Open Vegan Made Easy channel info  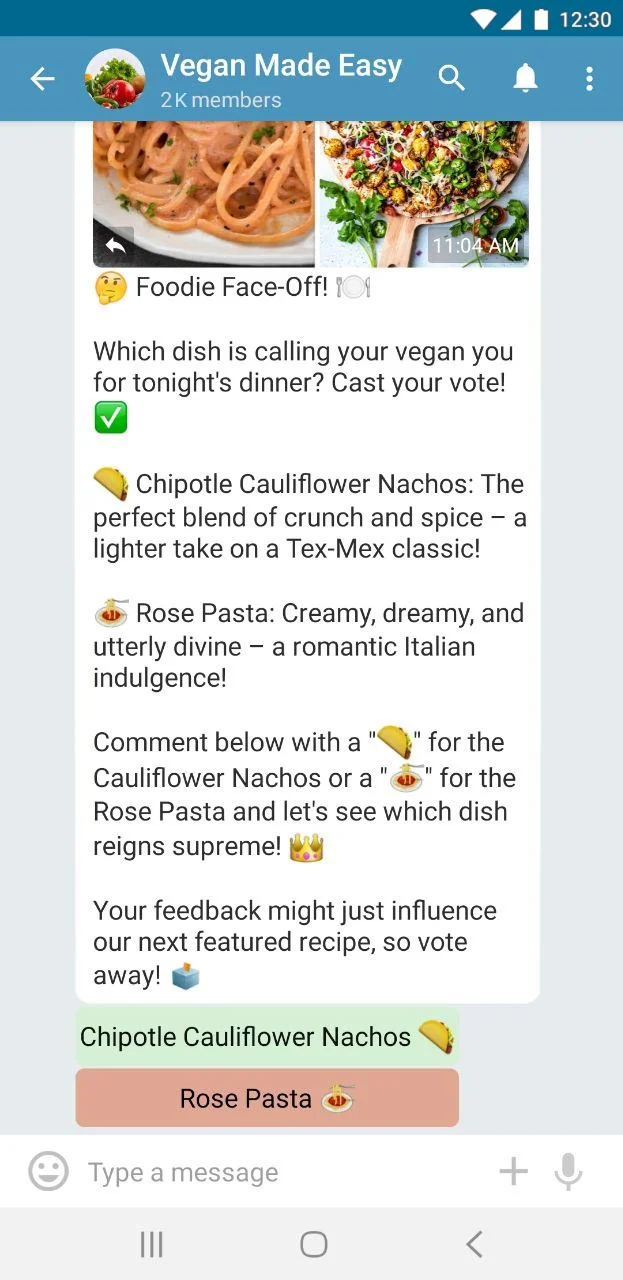click(280, 79)
